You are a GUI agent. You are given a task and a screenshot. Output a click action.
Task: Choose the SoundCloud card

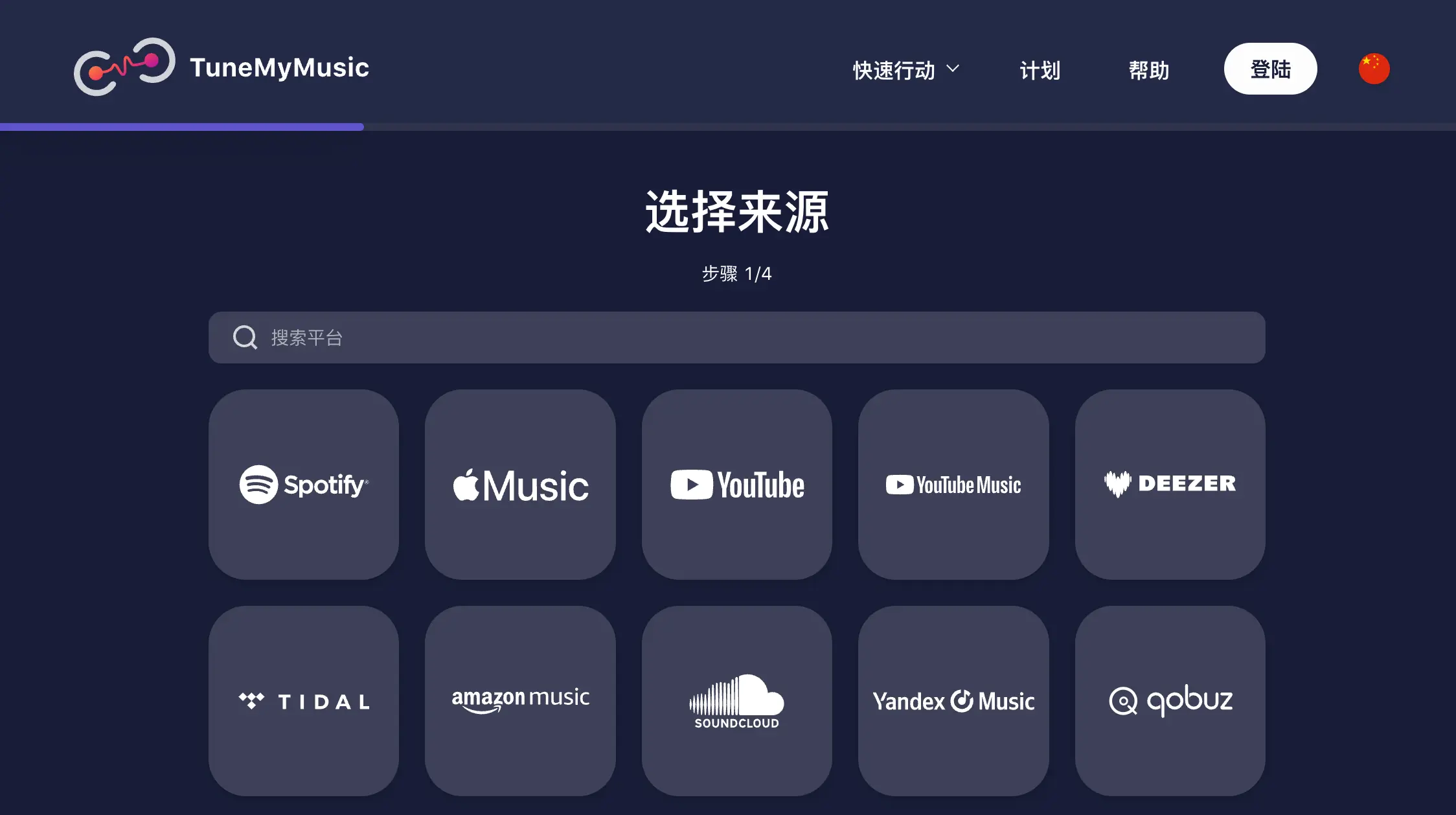(x=736, y=701)
